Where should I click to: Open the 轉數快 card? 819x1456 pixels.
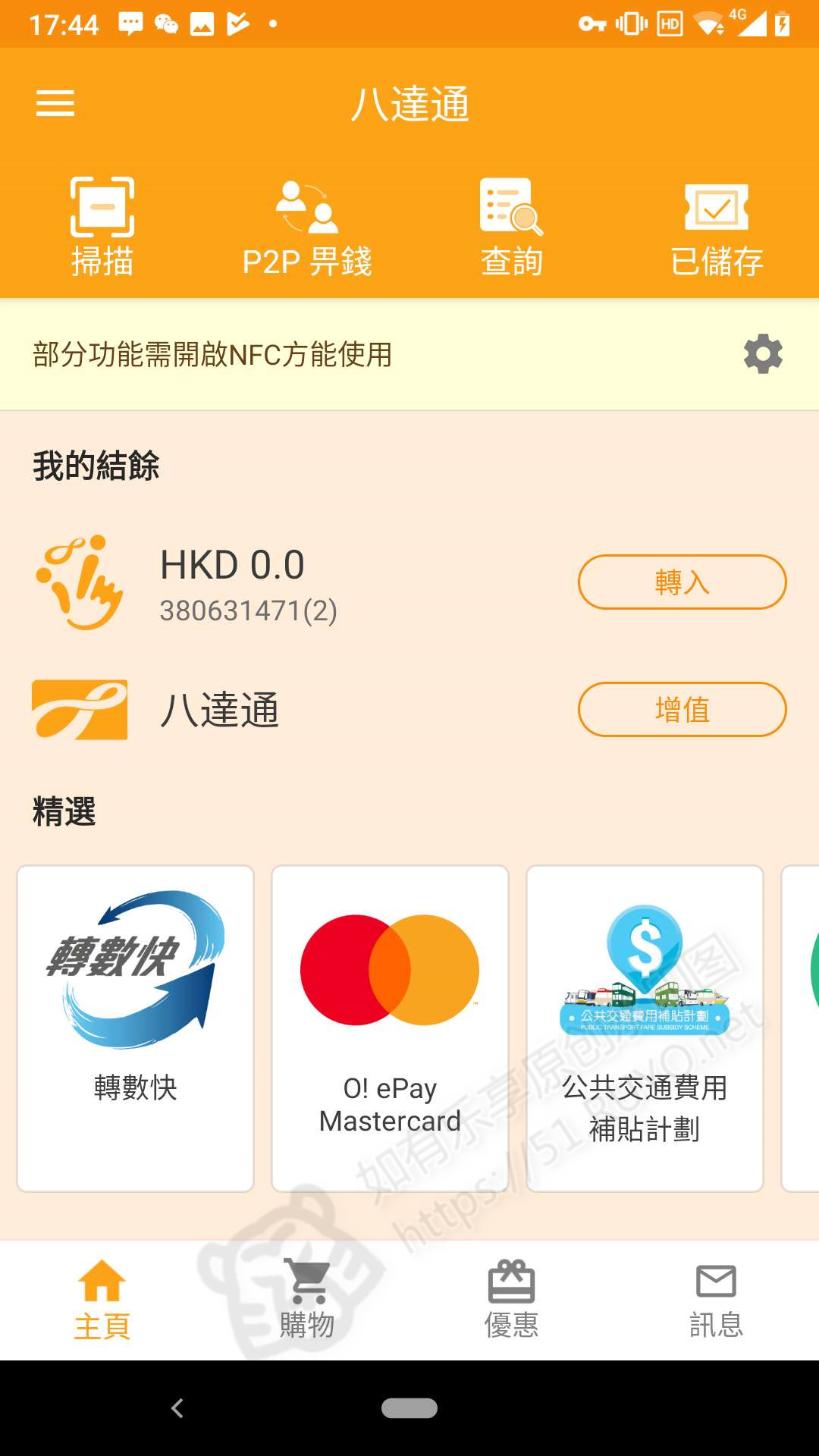[136, 1028]
